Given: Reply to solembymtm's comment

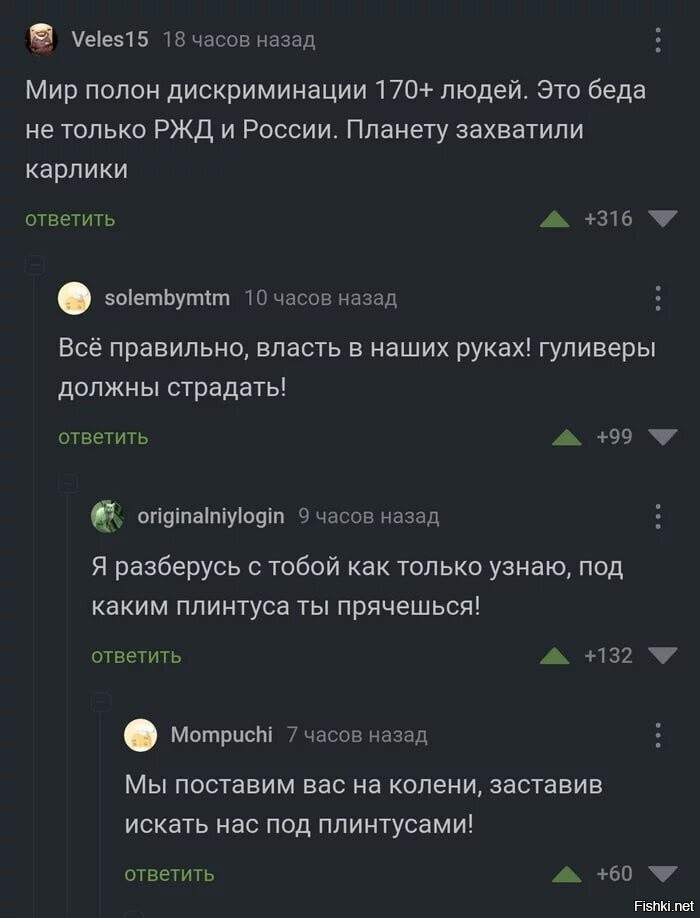Looking at the screenshot, I should [x=103, y=437].
